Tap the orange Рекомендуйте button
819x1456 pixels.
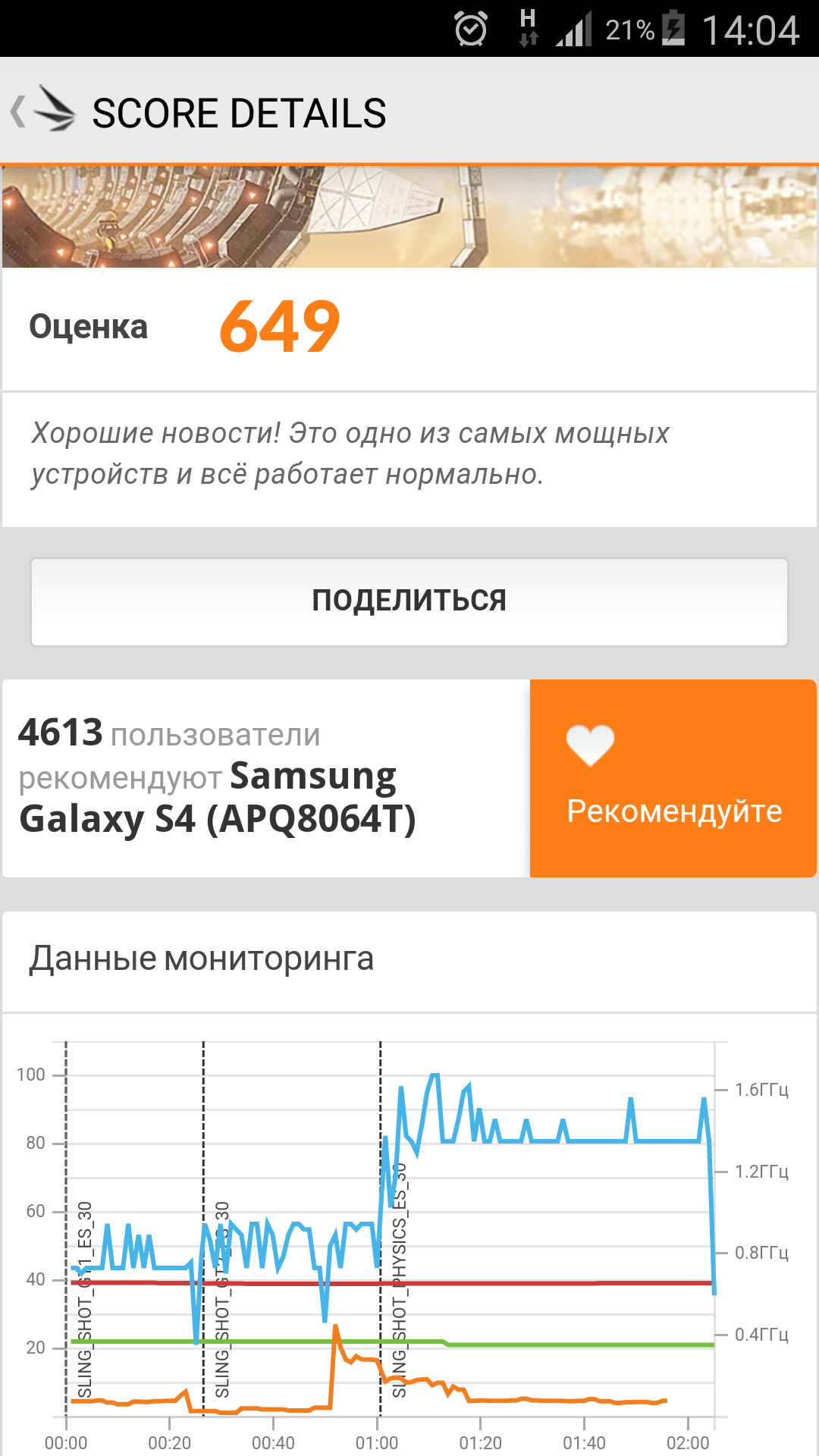coord(673,778)
